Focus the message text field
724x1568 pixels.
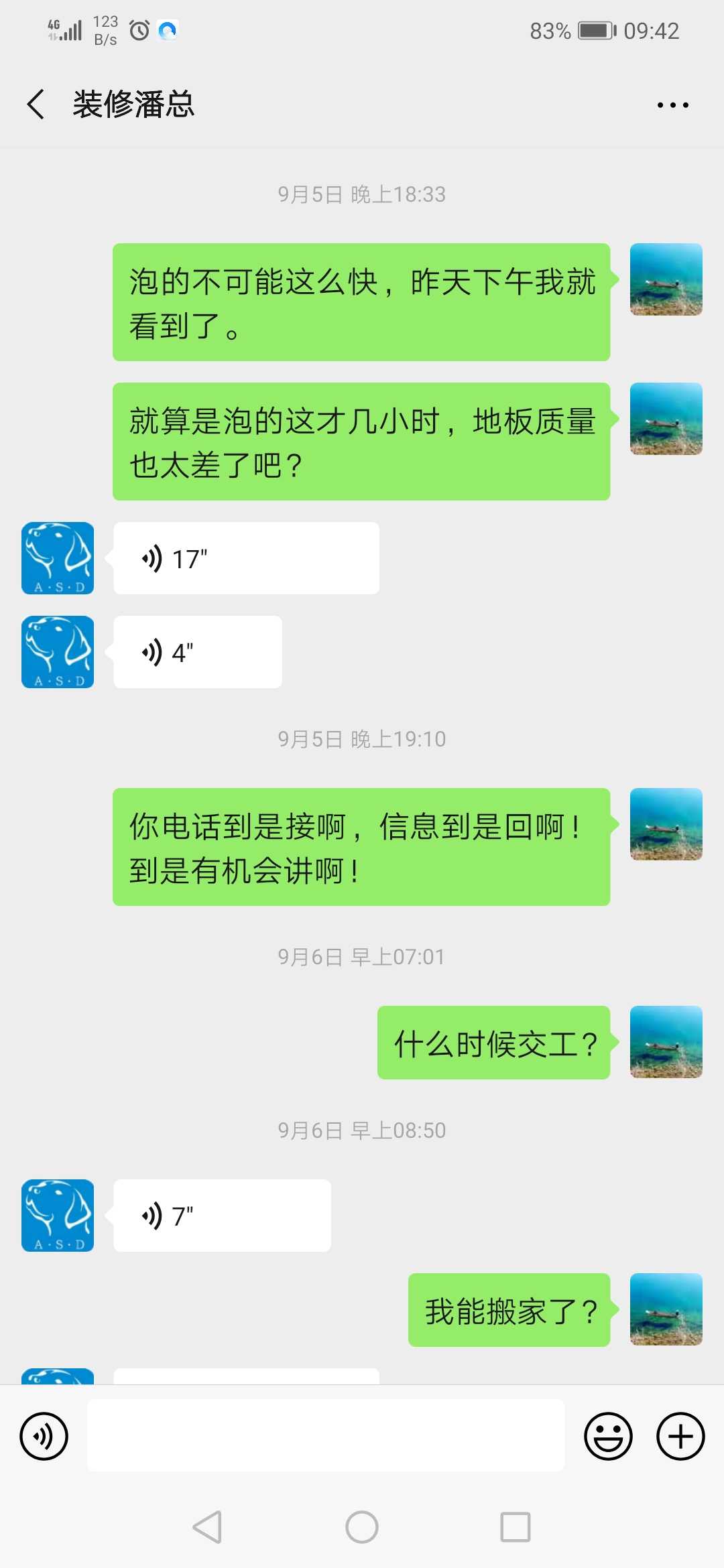[x=326, y=1435]
